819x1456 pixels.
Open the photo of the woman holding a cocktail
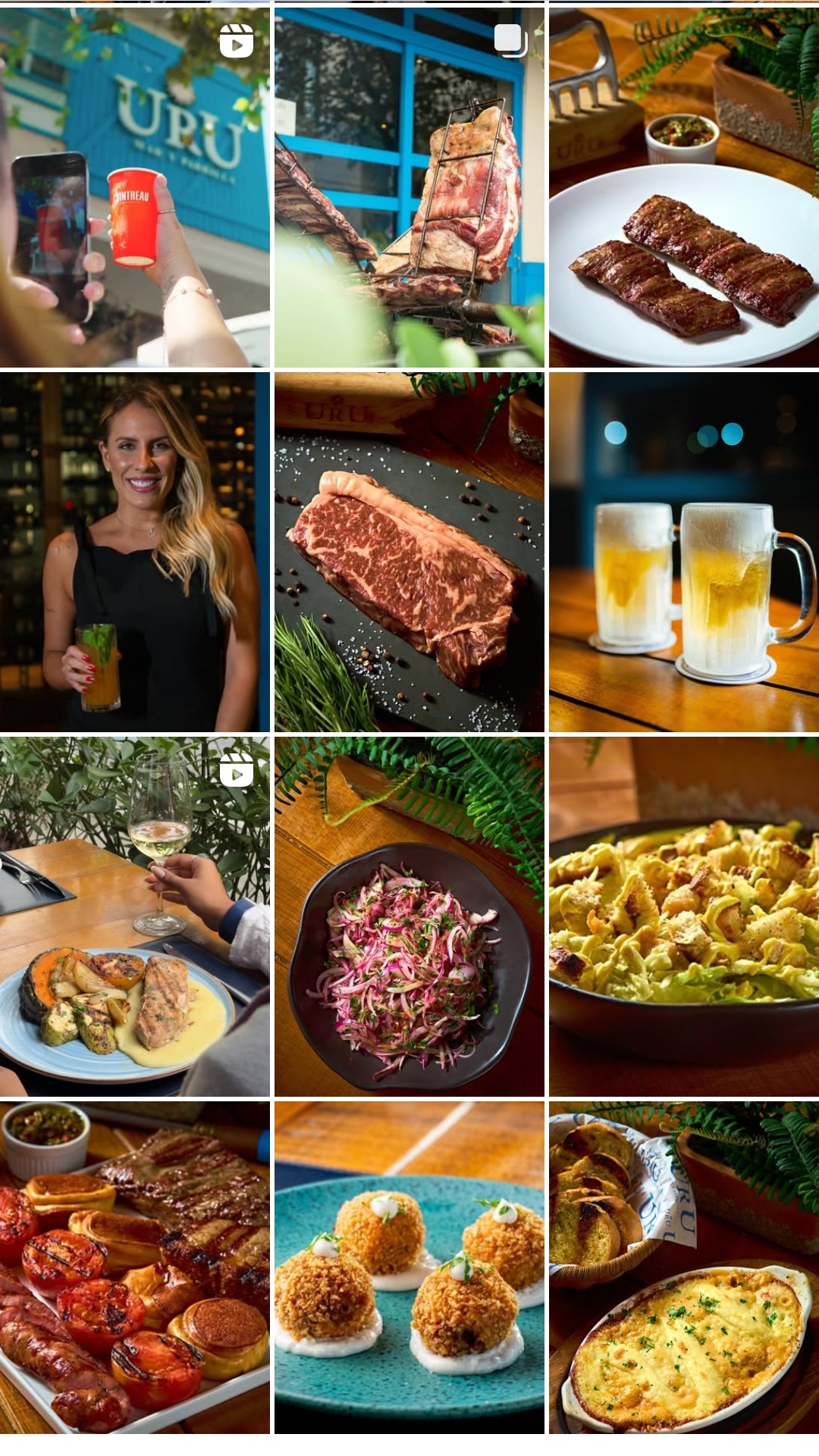135,552
